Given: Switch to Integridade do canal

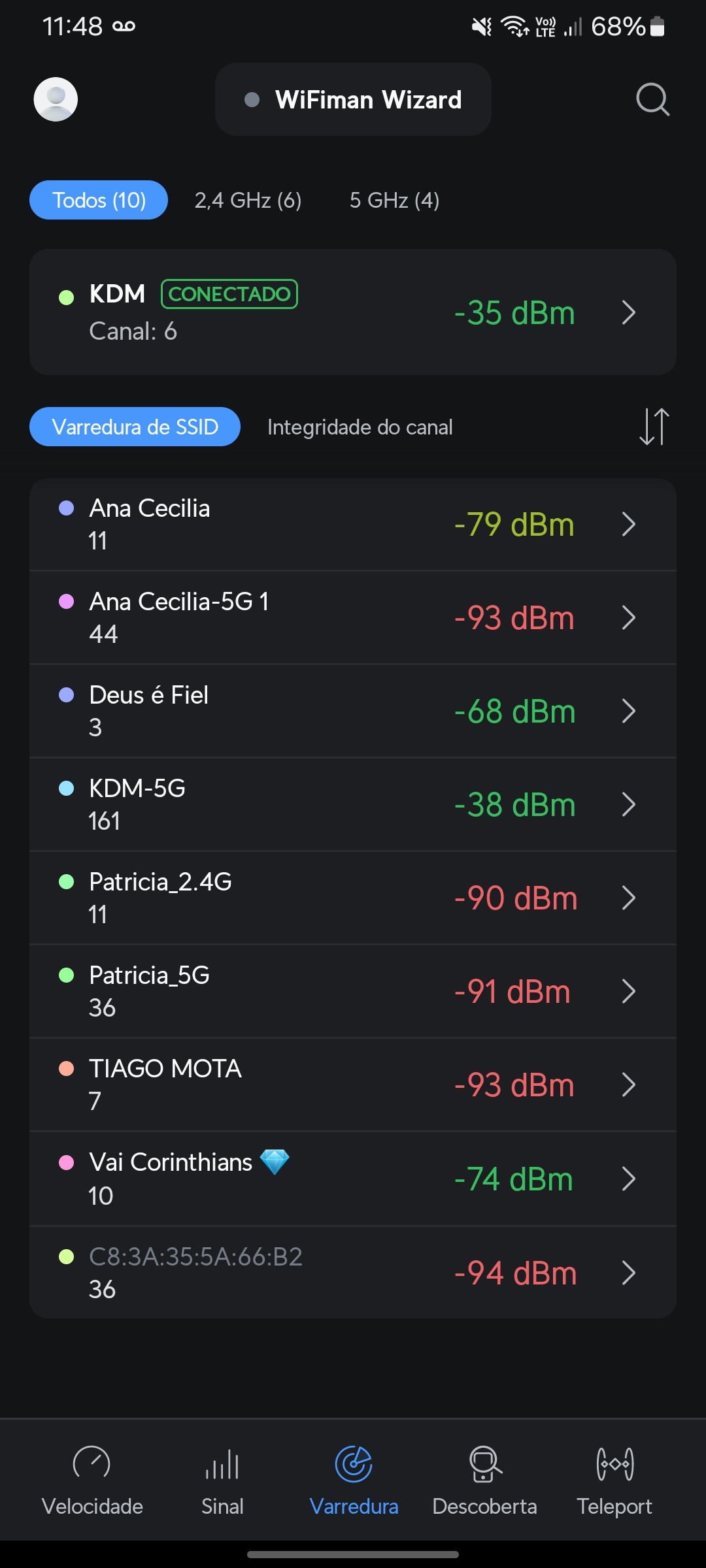Looking at the screenshot, I should coord(360,427).
